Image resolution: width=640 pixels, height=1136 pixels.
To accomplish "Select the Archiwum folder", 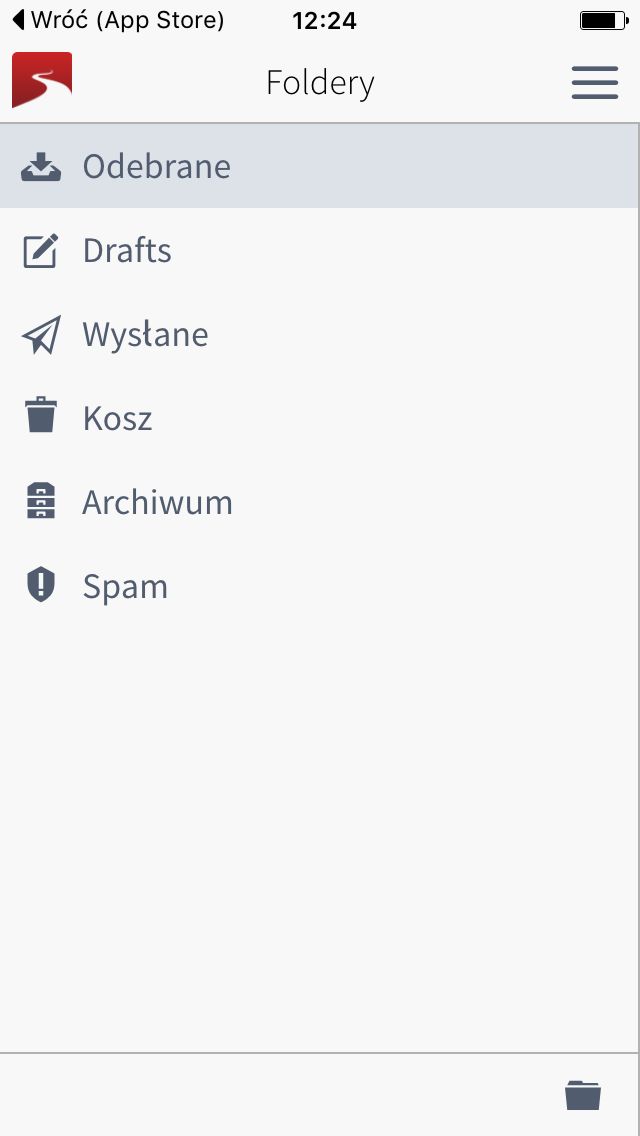I will pyautogui.click(x=319, y=502).
